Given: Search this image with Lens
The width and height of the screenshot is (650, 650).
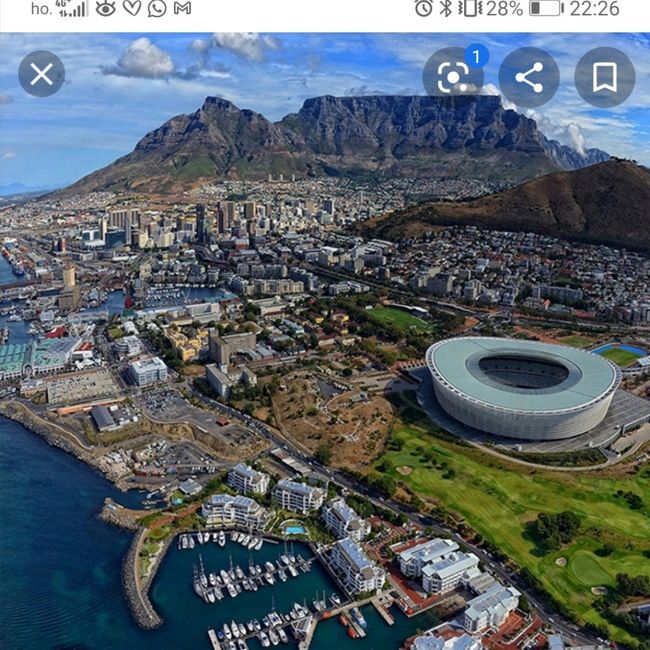Looking at the screenshot, I should 453,77.
